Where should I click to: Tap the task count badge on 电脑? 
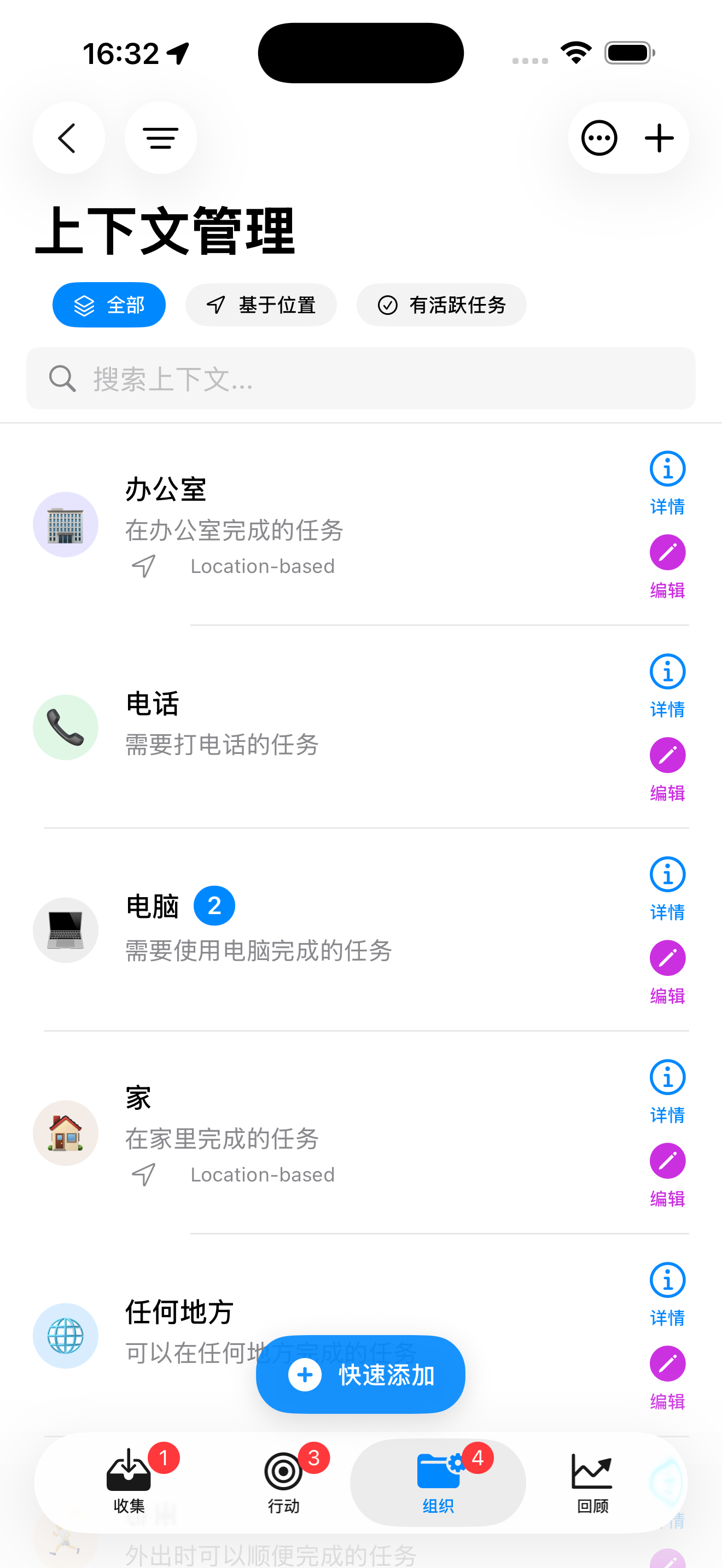click(214, 905)
